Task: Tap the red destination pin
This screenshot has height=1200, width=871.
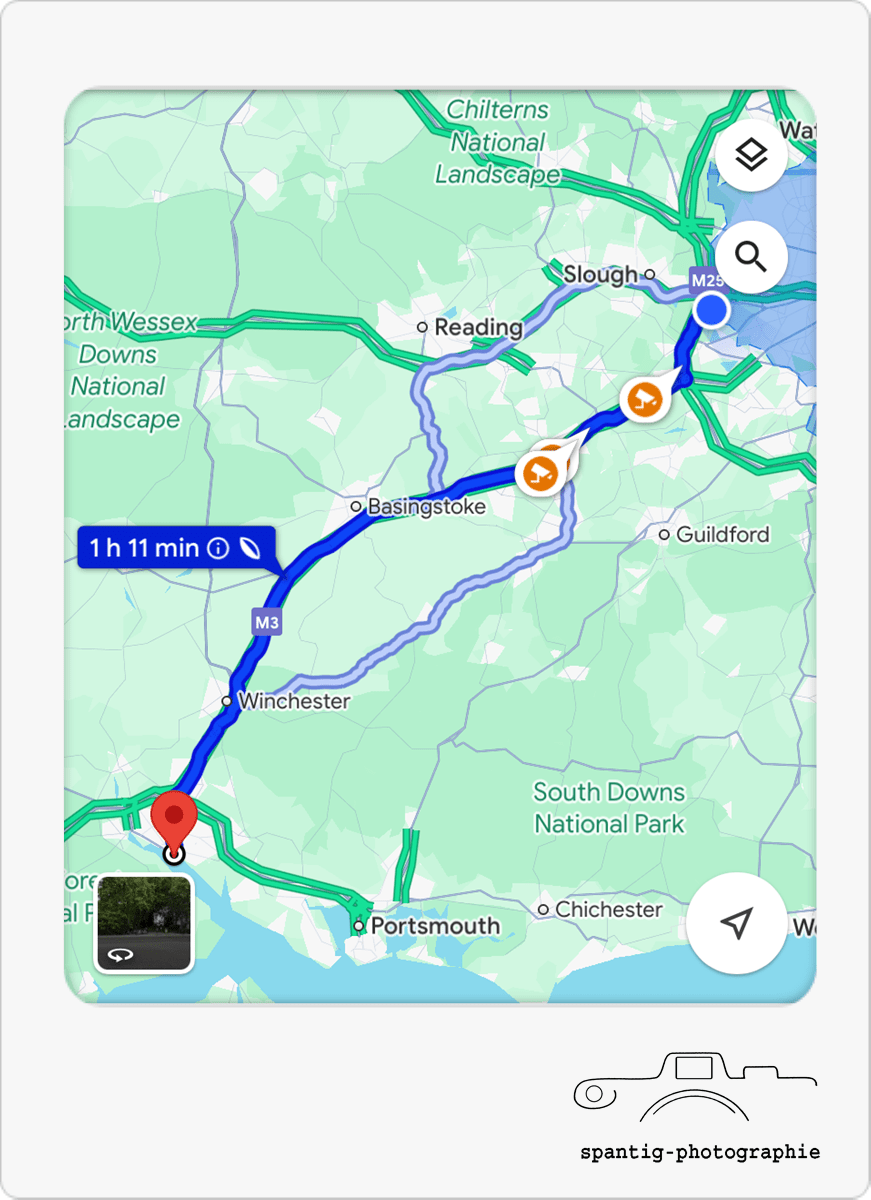Action: tap(175, 816)
